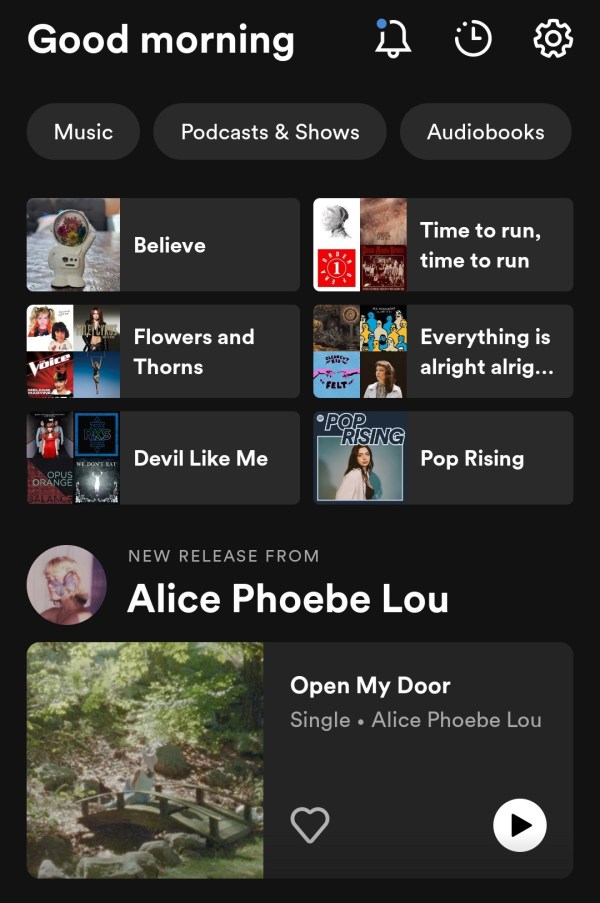The image size is (600, 903).
Task: Open the Devil Like Me tile
Action: (163, 458)
